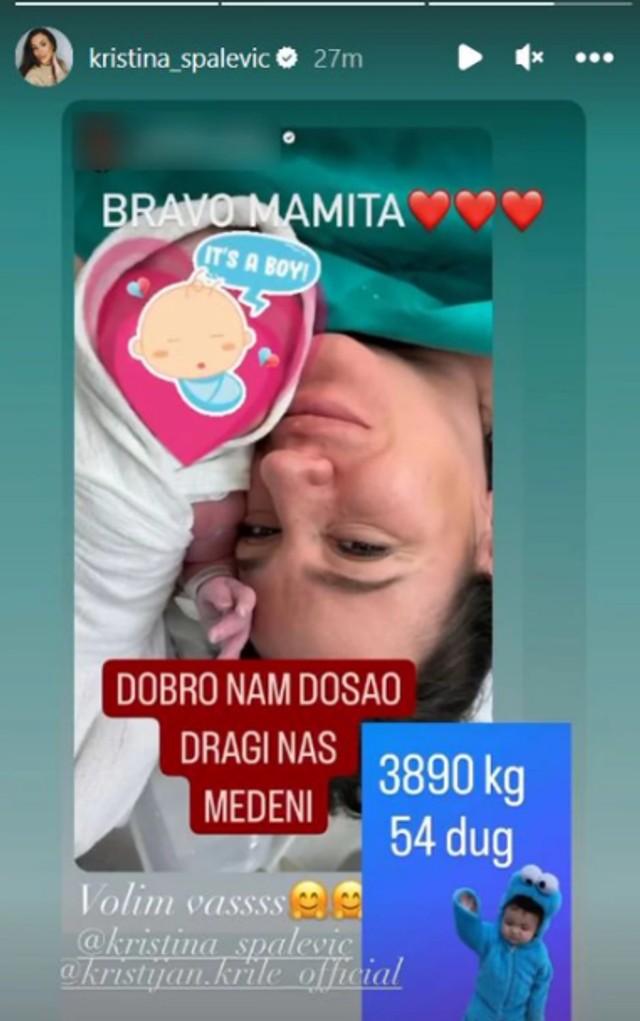The width and height of the screenshot is (640, 1021).
Task: Unmute the story sound
Action: [x=529, y=58]
